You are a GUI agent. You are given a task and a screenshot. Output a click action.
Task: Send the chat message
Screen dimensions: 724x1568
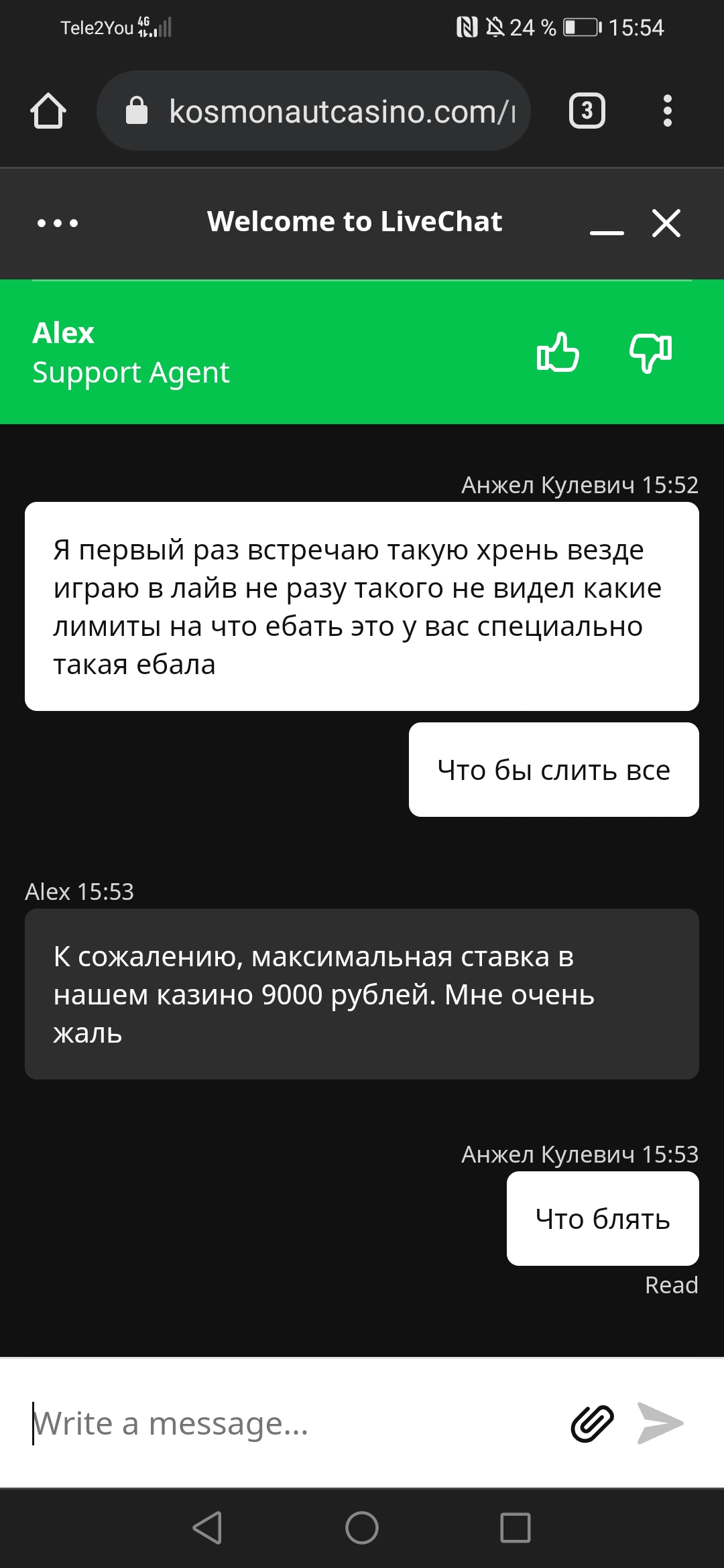click(660, 1423)
